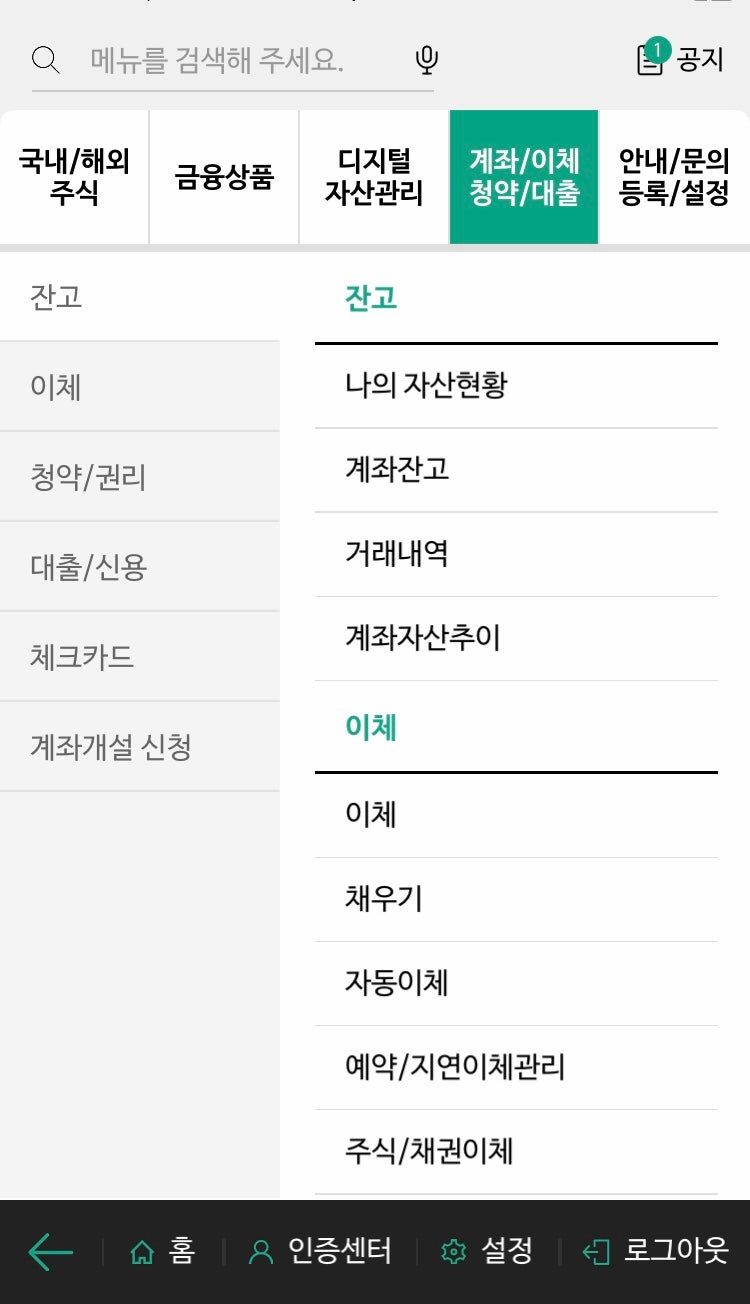Select 청약/권리 in the side menu
The height and width of the screenshot is (1304, 750).
coord(139,477)
